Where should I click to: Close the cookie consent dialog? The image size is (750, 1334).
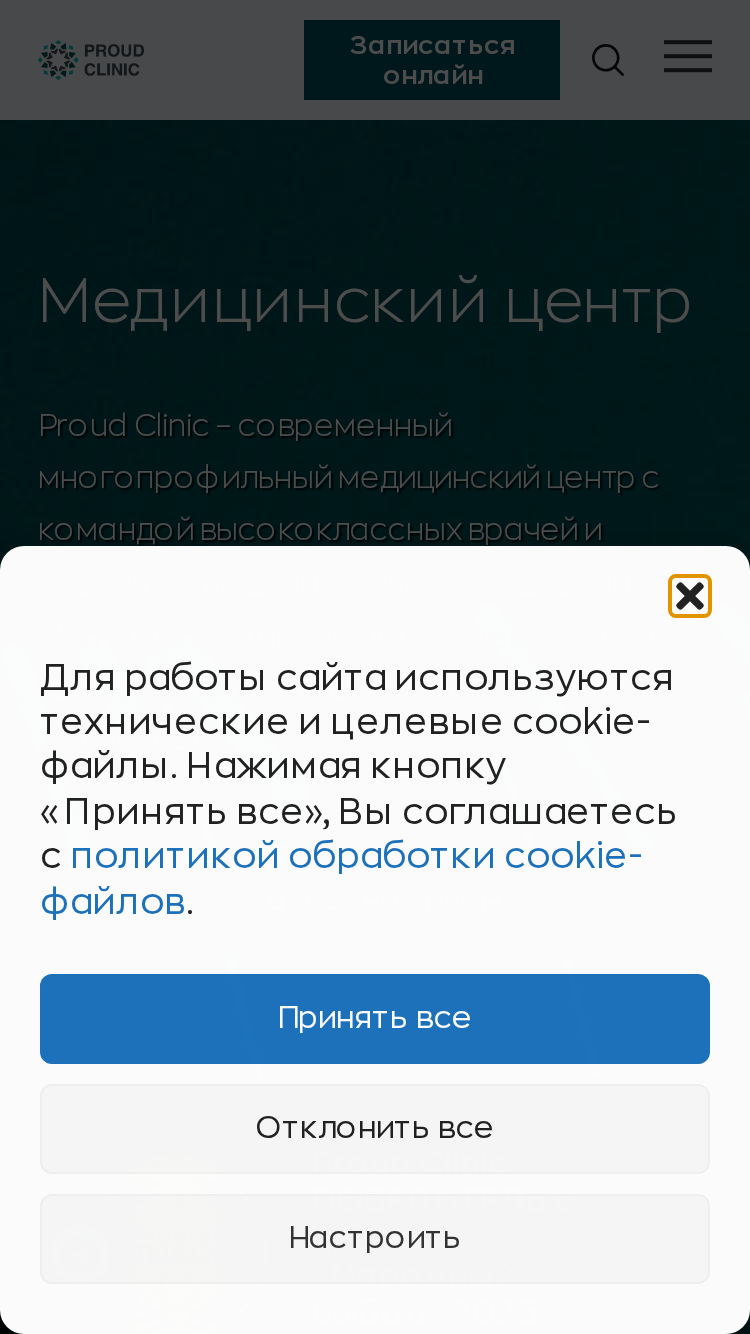690,596
